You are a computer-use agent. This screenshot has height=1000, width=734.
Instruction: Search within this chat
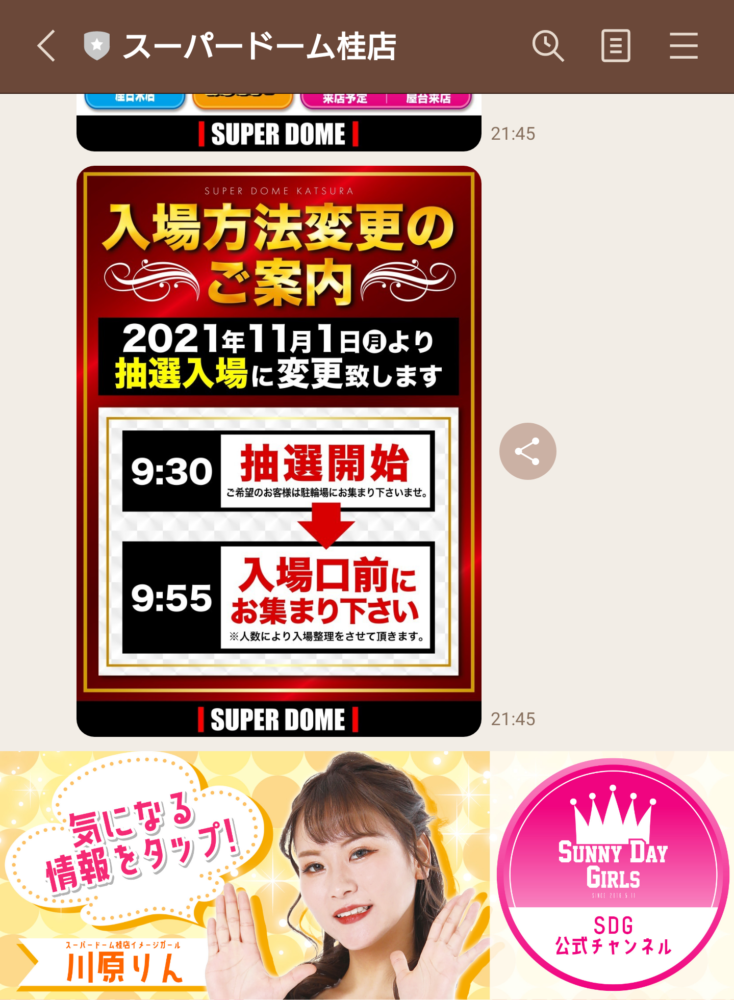click(x=547, y=46)
